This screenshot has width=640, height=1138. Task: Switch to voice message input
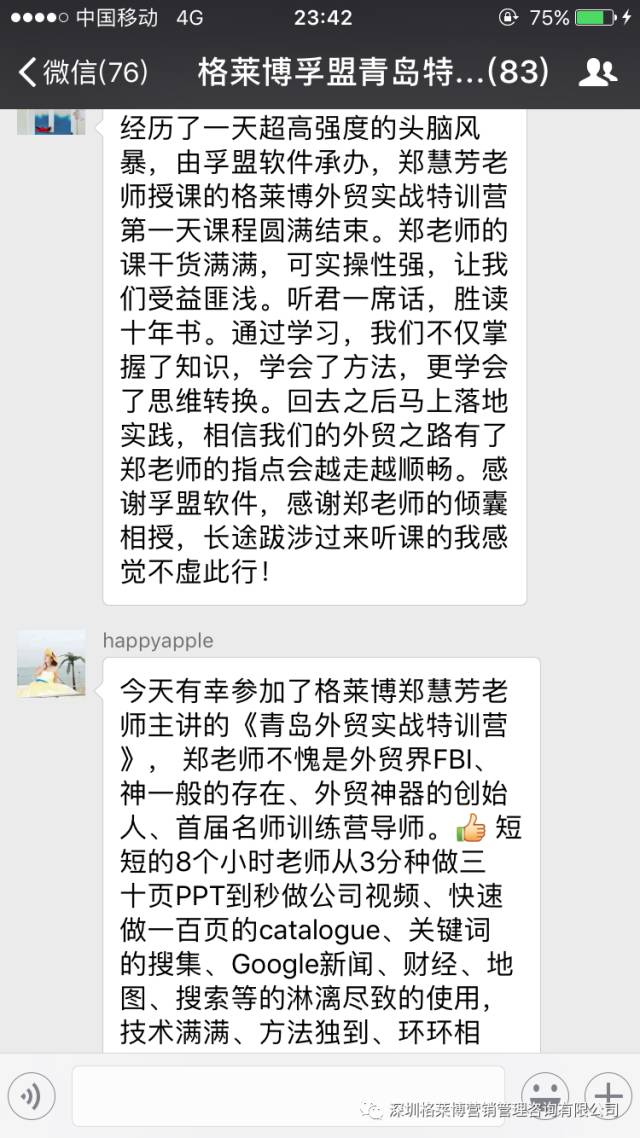[x=34, y=1097]
